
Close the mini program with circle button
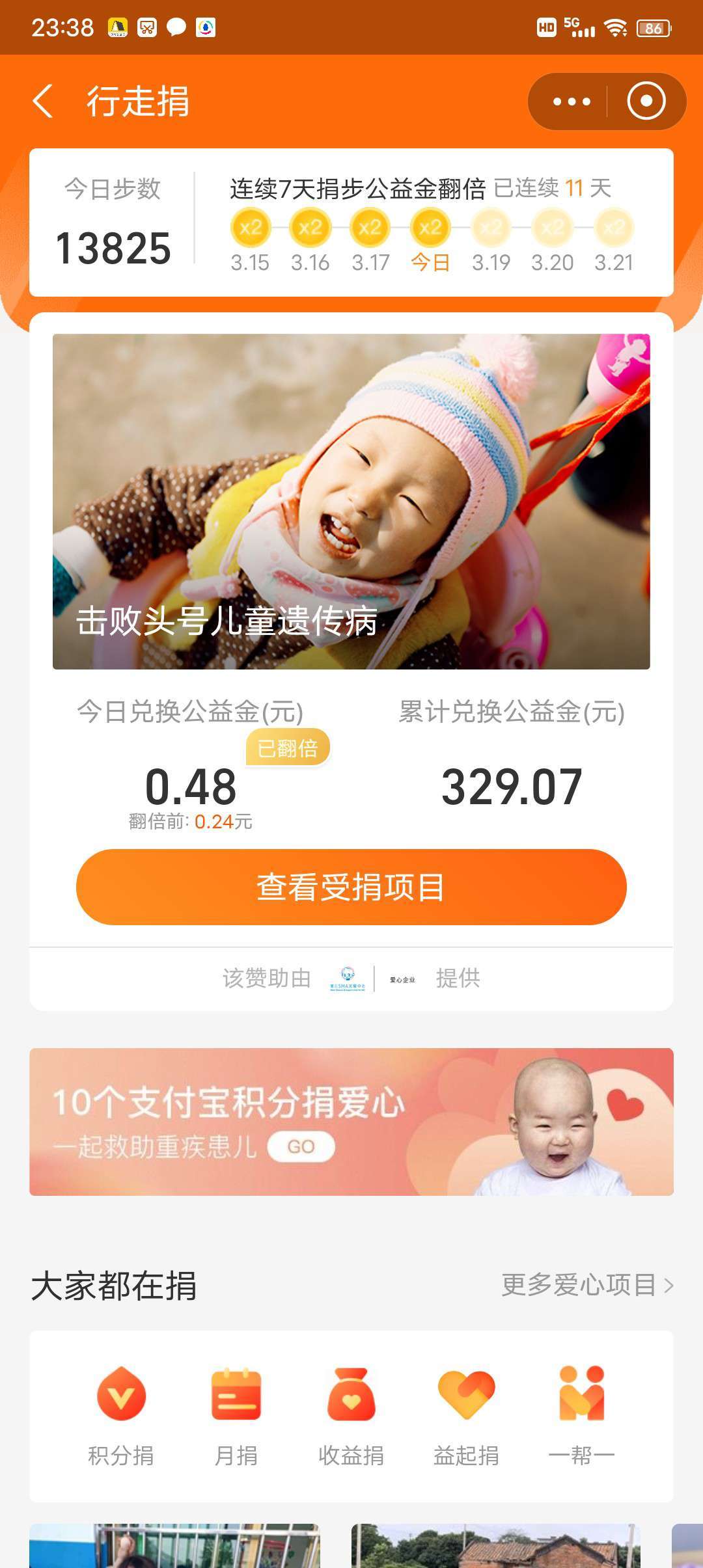pyautogui.click(x=646, y=101)
